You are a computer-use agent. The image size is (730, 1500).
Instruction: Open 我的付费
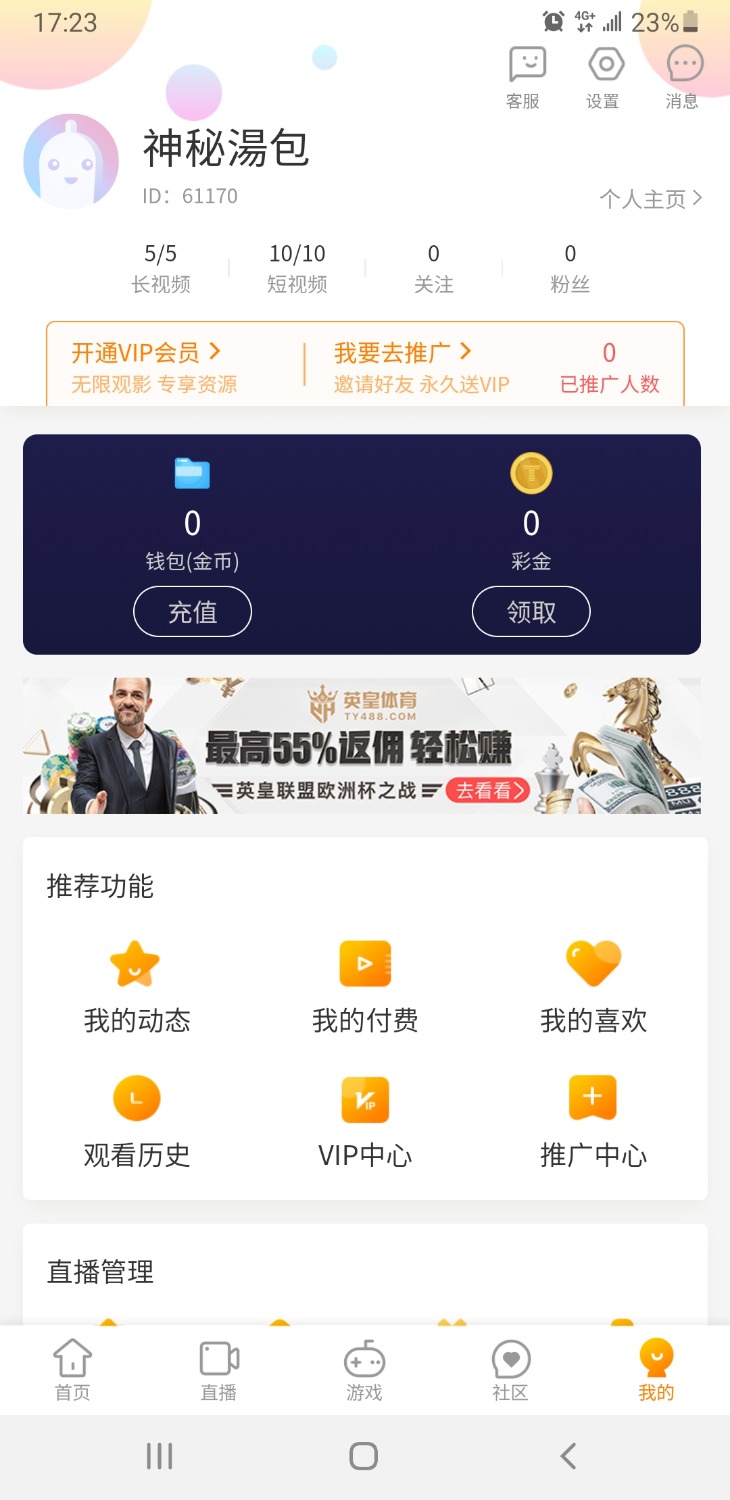click(x=365, y=987)
